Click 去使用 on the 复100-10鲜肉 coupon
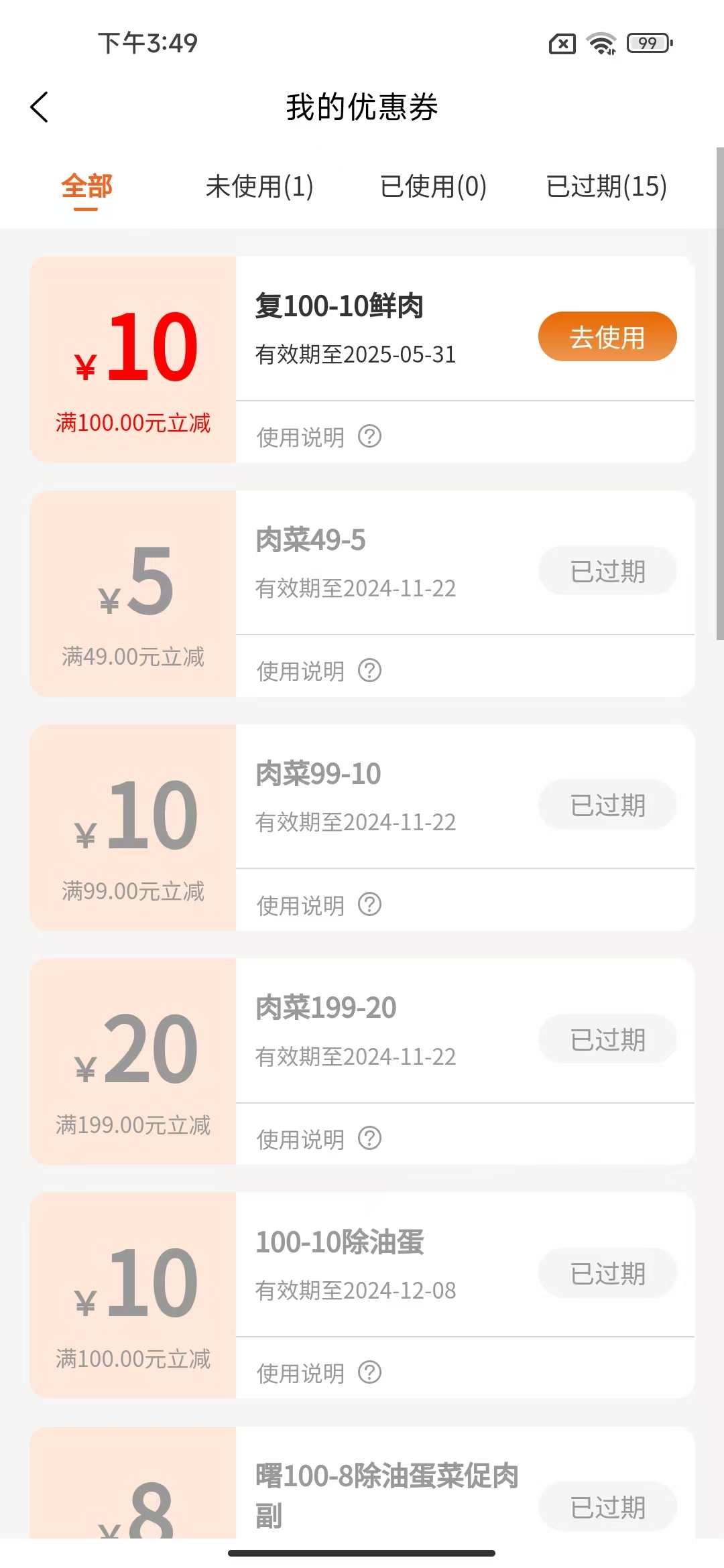Screen dimensions: 724x1568 coord(607,337)
